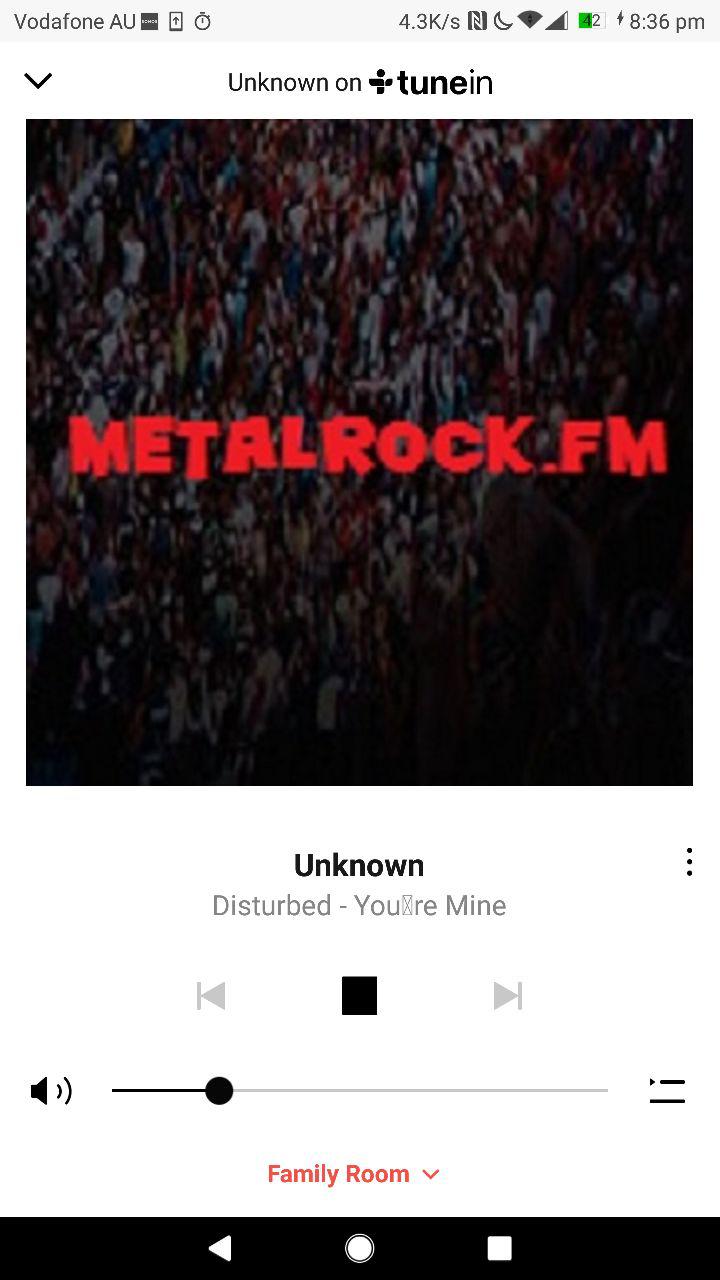Return to the home screen
This screenshot has height=1280, width=720.
pos(360,1248)
